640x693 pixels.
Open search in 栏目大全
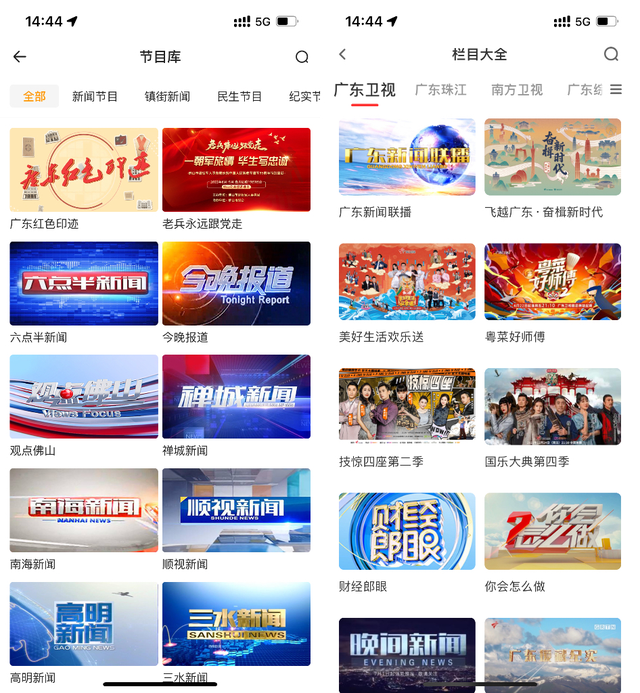[x=611, y=54]
